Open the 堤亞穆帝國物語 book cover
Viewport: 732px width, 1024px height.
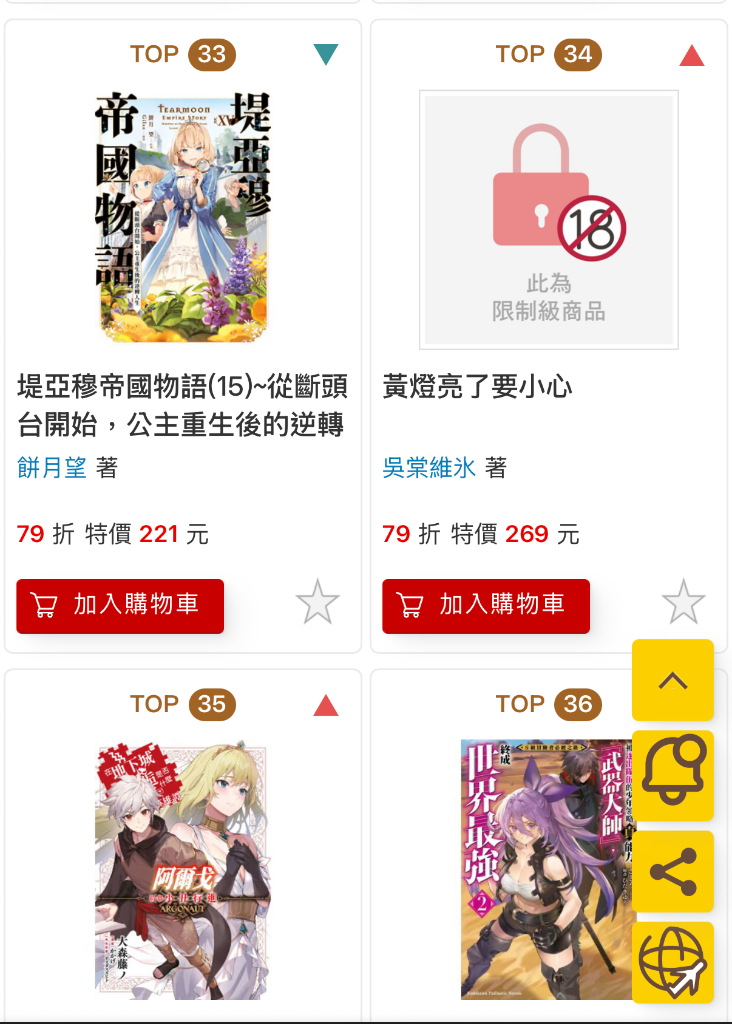[x=183, y=218]
